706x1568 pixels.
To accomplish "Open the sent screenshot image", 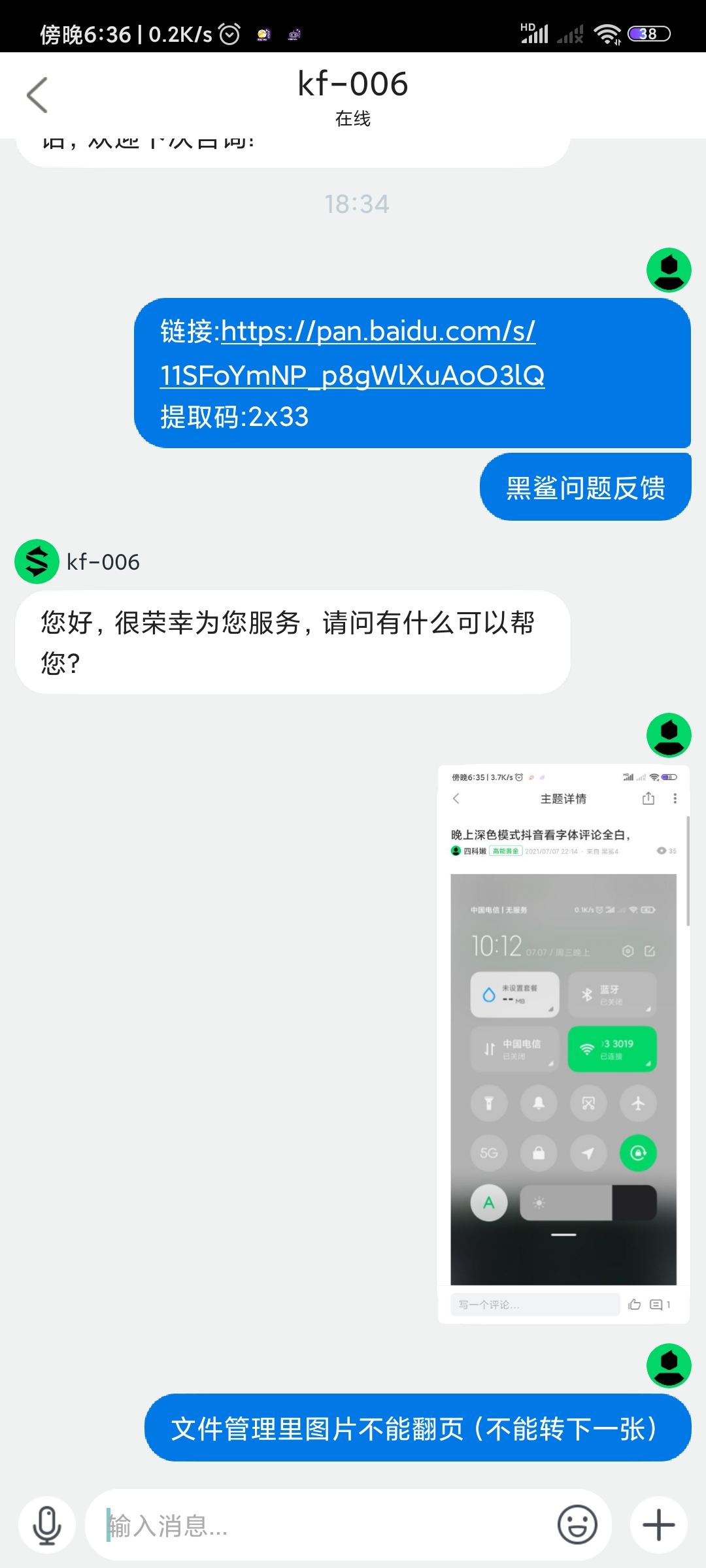I will point(563,1044).
